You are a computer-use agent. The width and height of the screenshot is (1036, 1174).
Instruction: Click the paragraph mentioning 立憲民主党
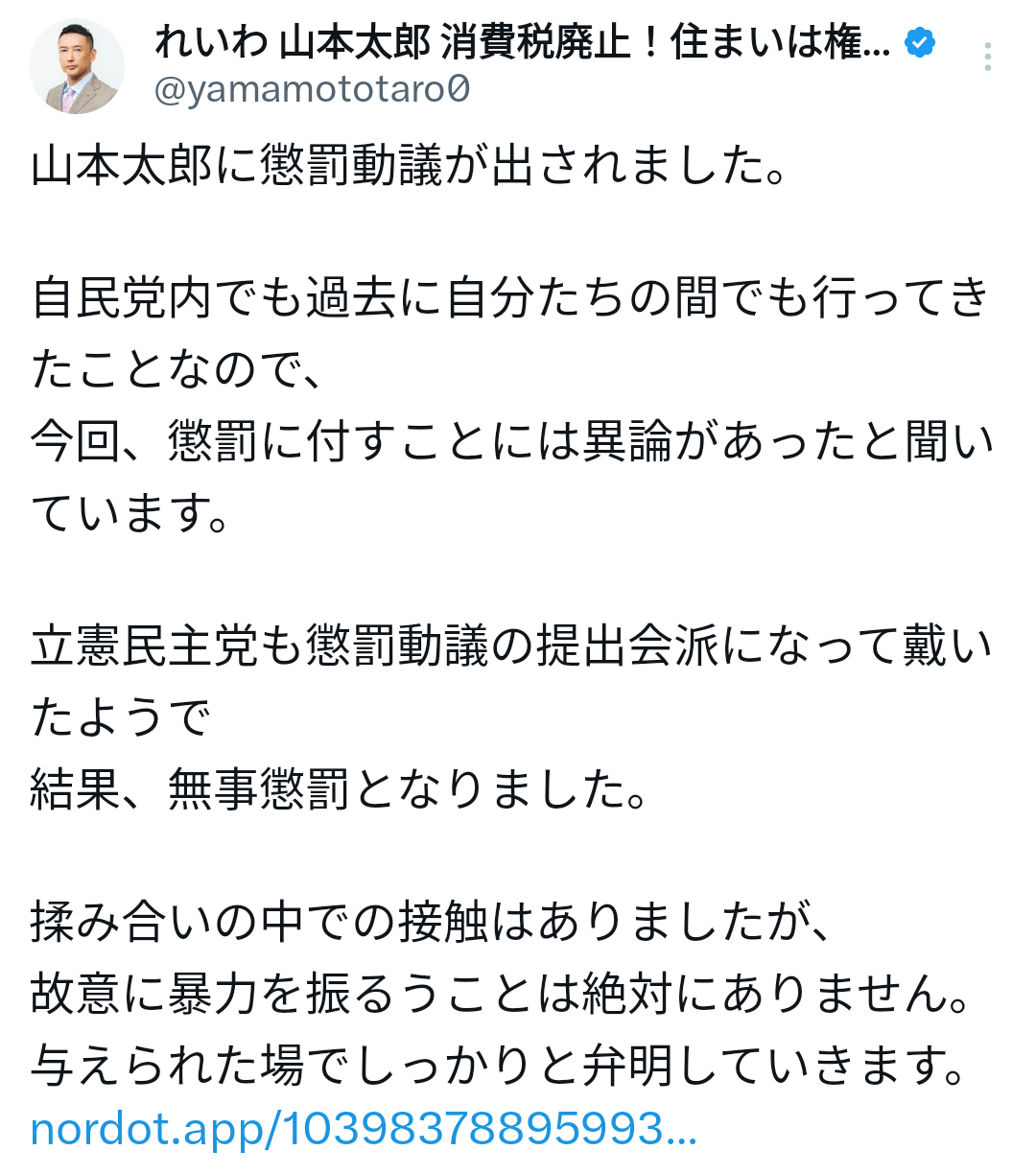pos(480,643)
